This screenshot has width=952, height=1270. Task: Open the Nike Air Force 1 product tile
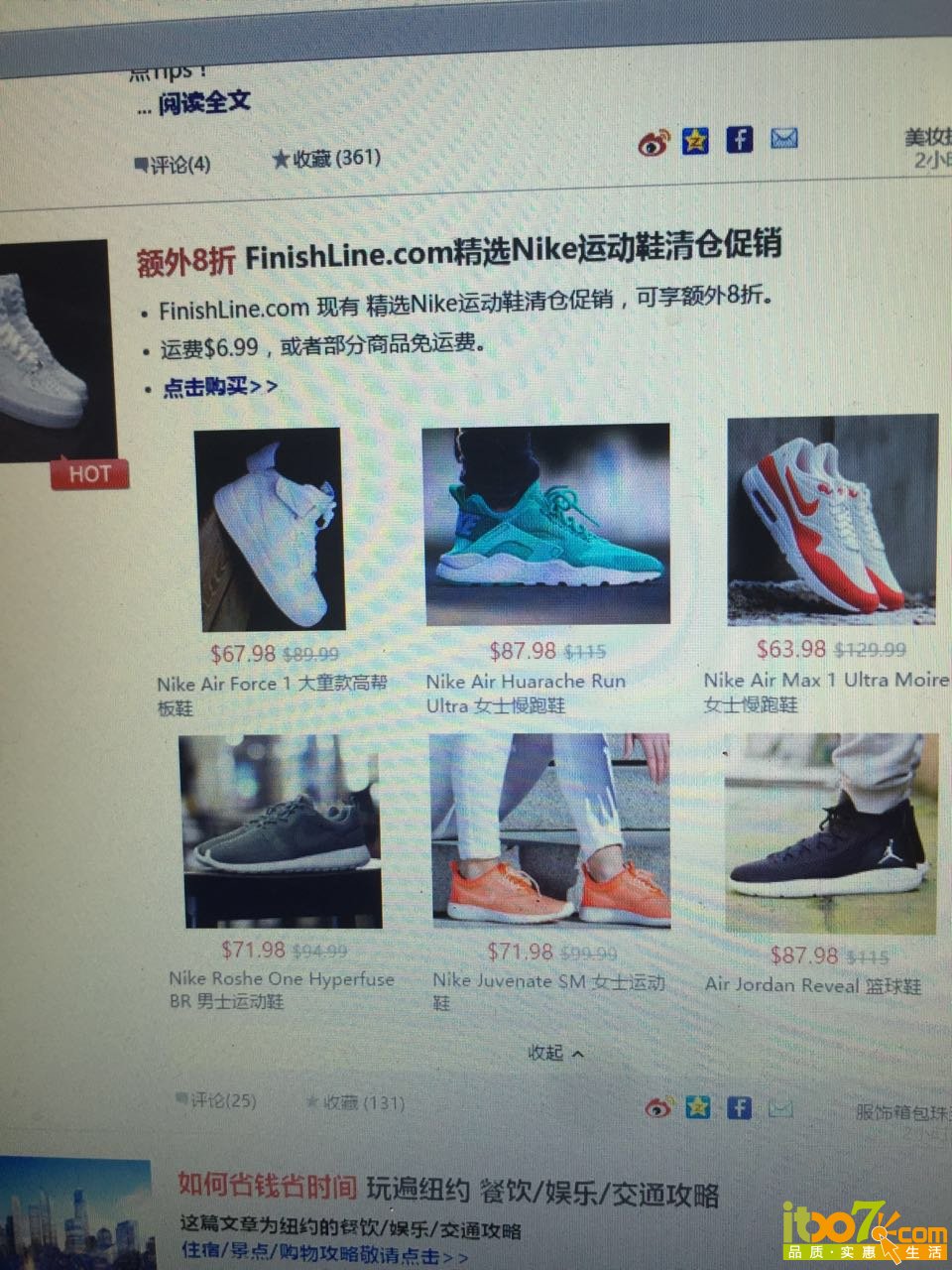point(270,530)
